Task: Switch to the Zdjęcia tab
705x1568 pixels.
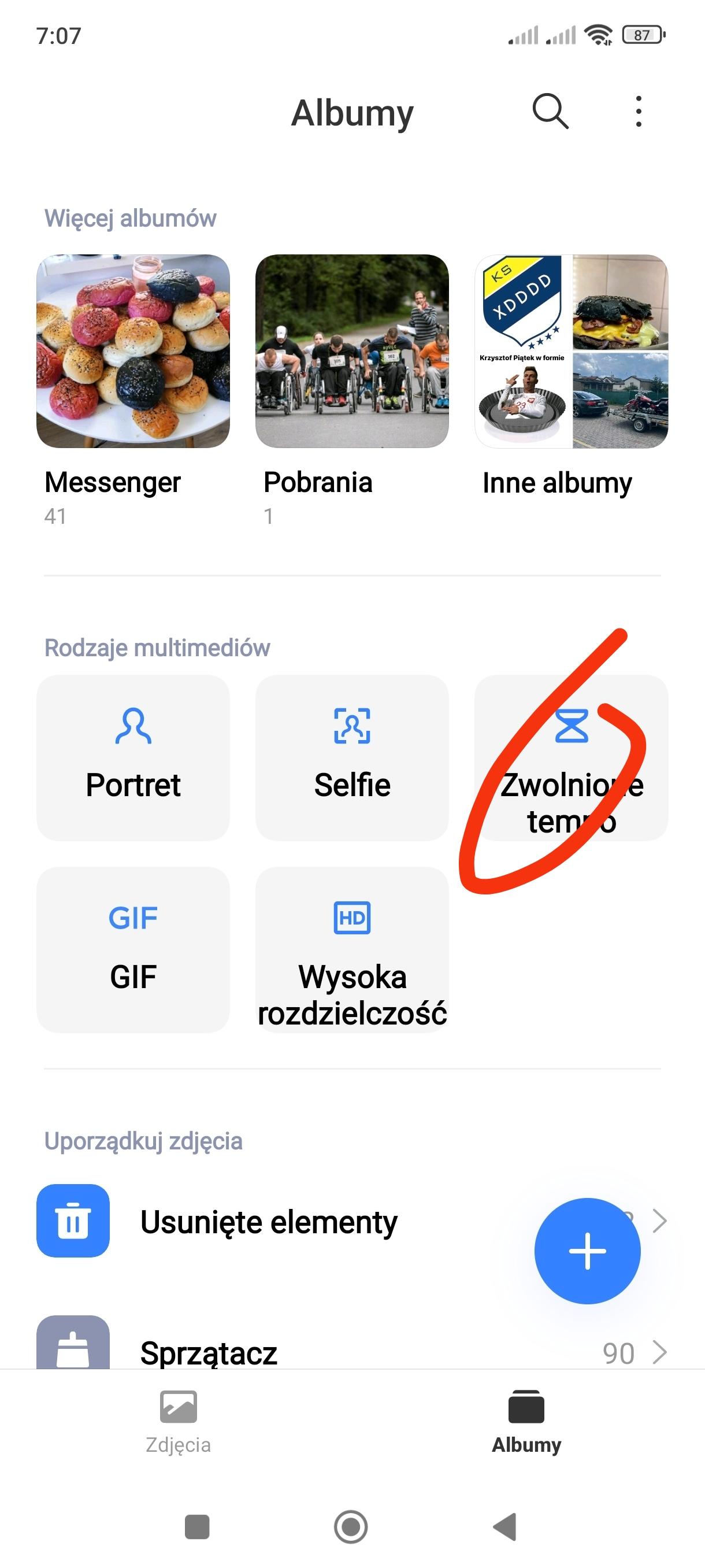Action: pos(178,1422)
